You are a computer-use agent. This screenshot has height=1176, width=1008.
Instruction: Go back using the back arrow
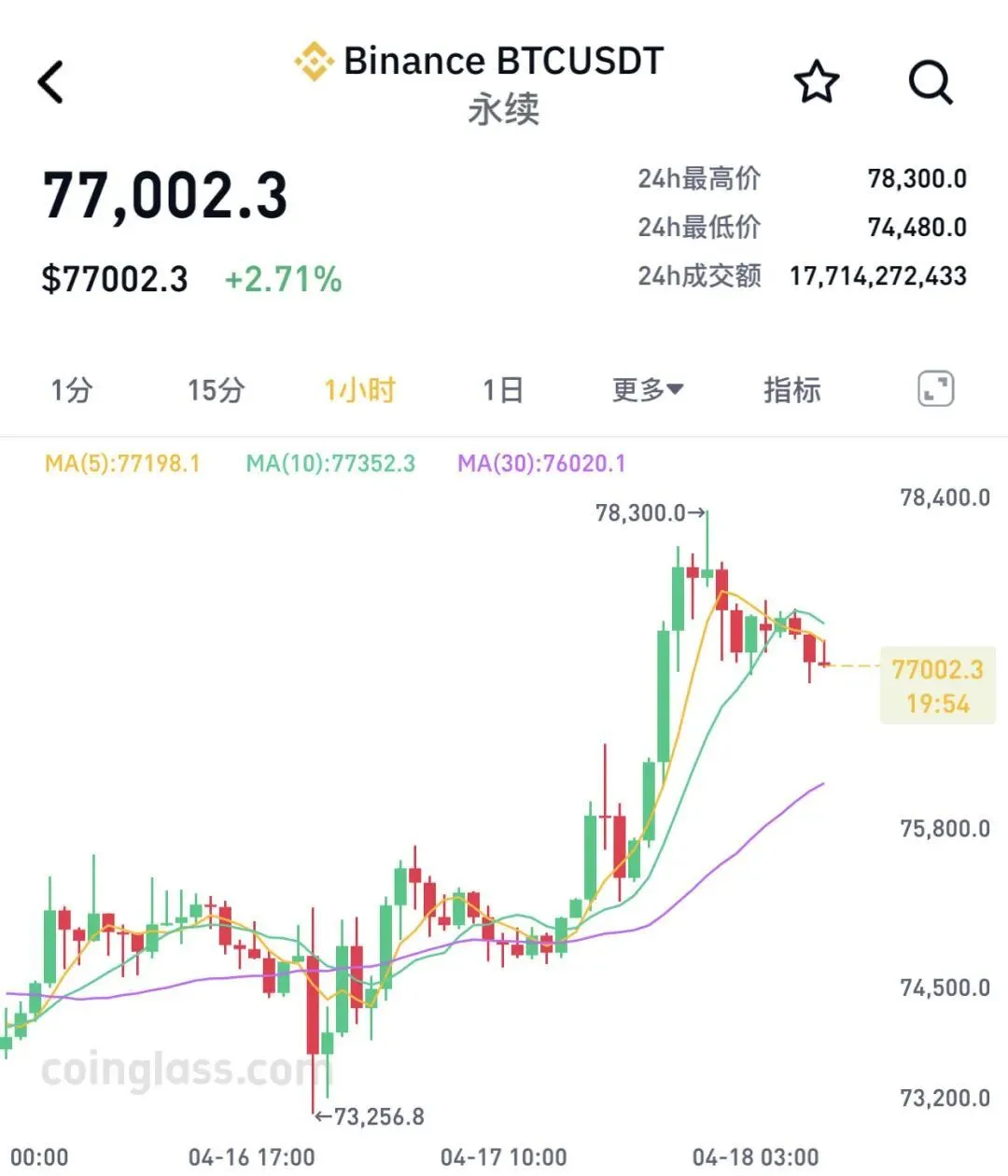pos(51,82)
